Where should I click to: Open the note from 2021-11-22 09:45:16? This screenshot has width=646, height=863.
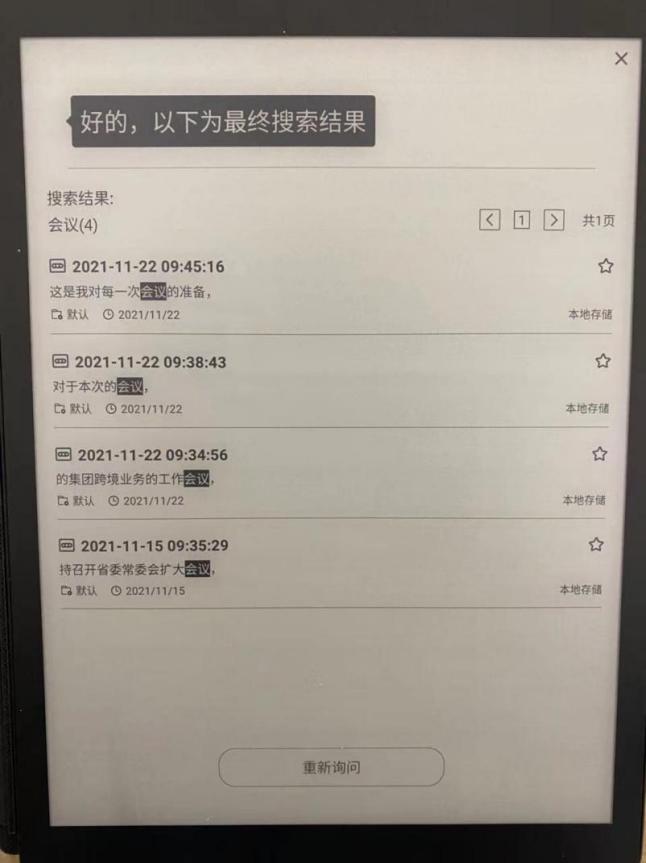[148, 267]
